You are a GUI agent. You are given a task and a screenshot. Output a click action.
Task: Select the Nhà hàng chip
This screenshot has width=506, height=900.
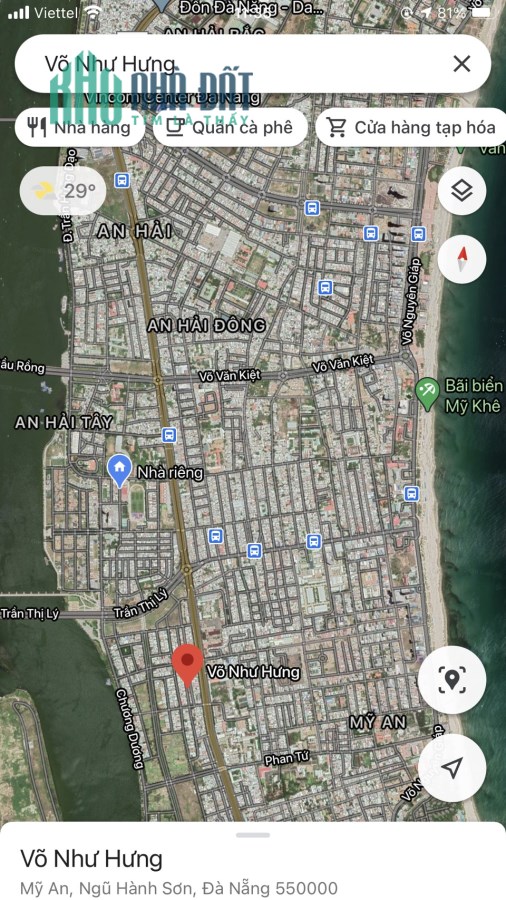click(80, 127)
